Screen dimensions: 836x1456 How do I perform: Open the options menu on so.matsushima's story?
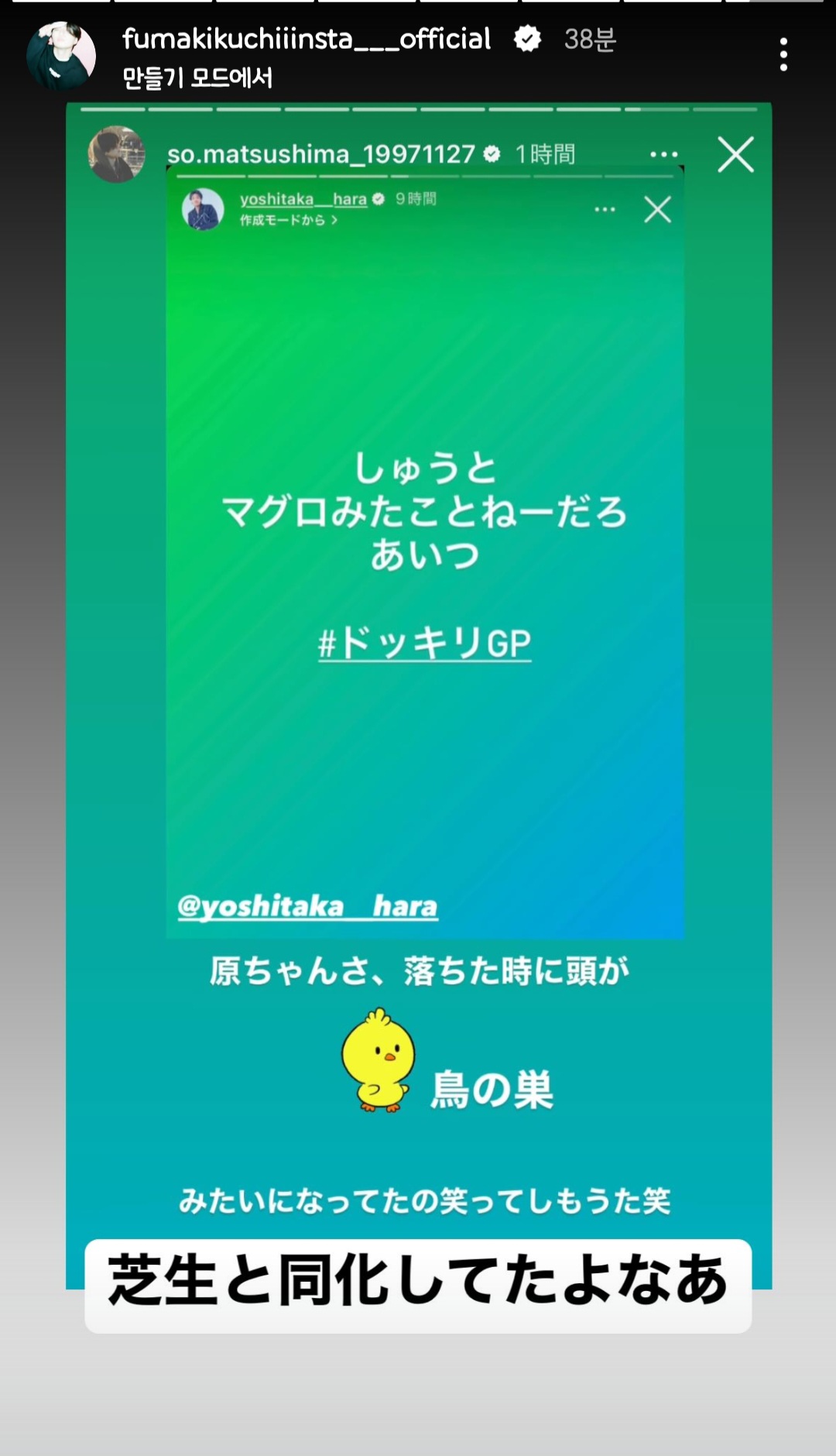663,153
